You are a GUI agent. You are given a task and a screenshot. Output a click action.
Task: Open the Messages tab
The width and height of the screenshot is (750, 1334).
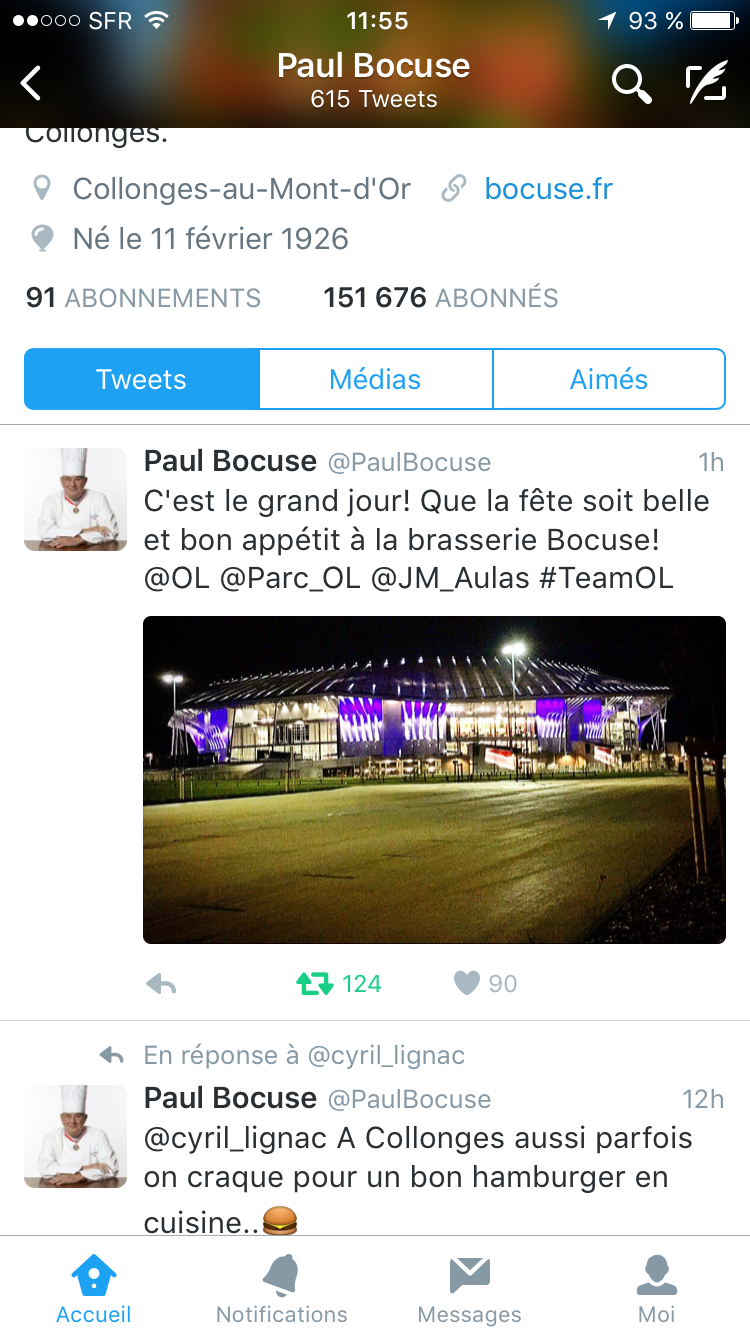pyautogui.click(x=469, y=1288)
